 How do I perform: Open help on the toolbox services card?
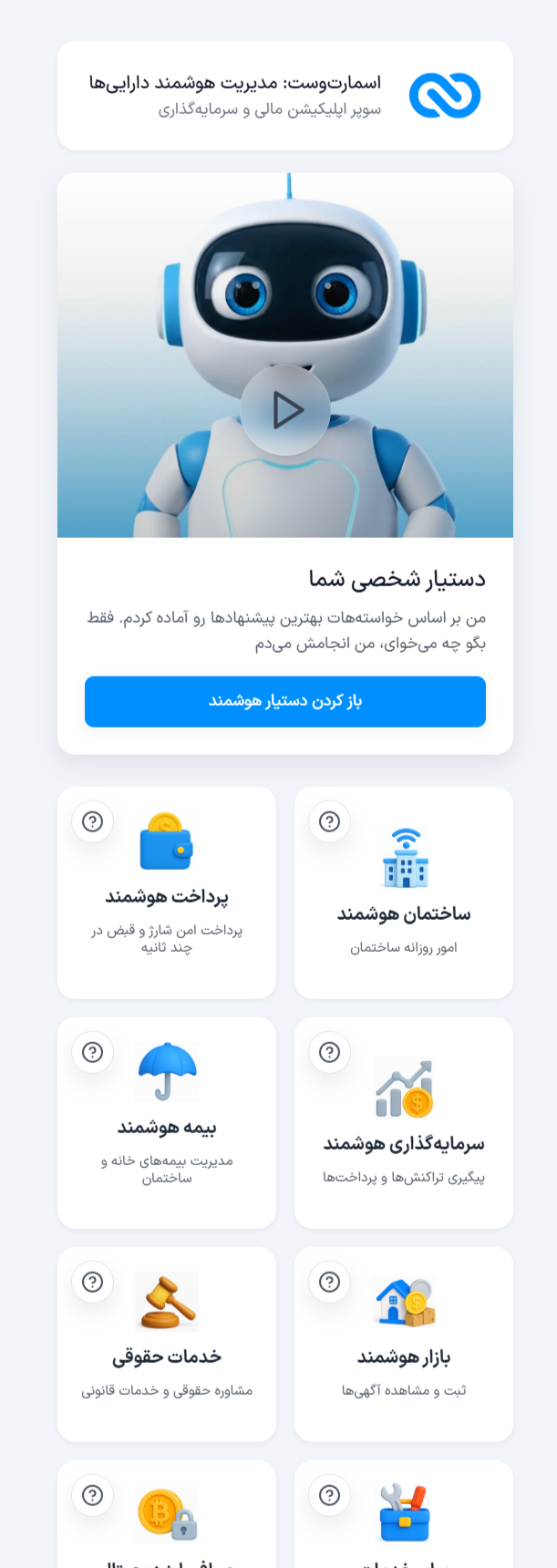click(329, 1495)
